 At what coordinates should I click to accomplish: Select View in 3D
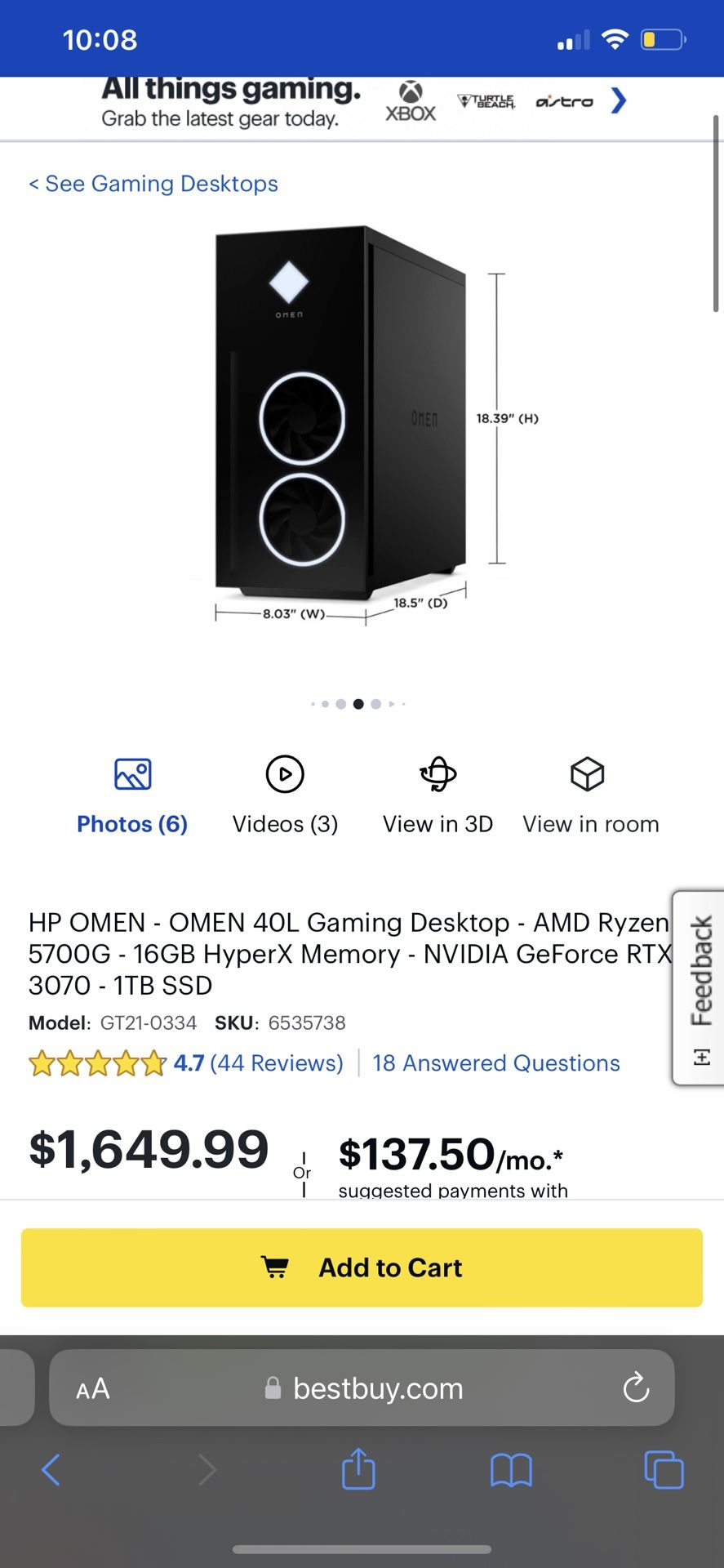click(x=438, y=796)
